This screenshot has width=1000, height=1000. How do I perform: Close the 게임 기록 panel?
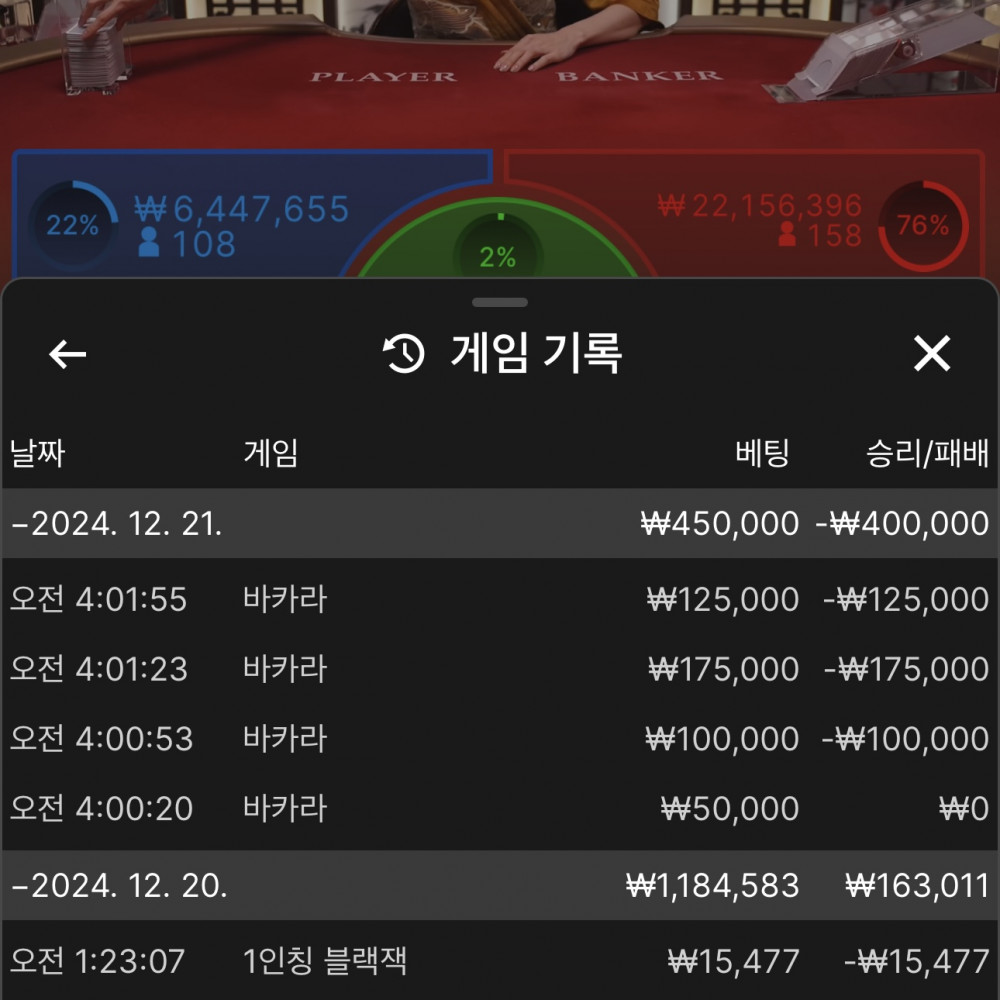click(932, 354)
